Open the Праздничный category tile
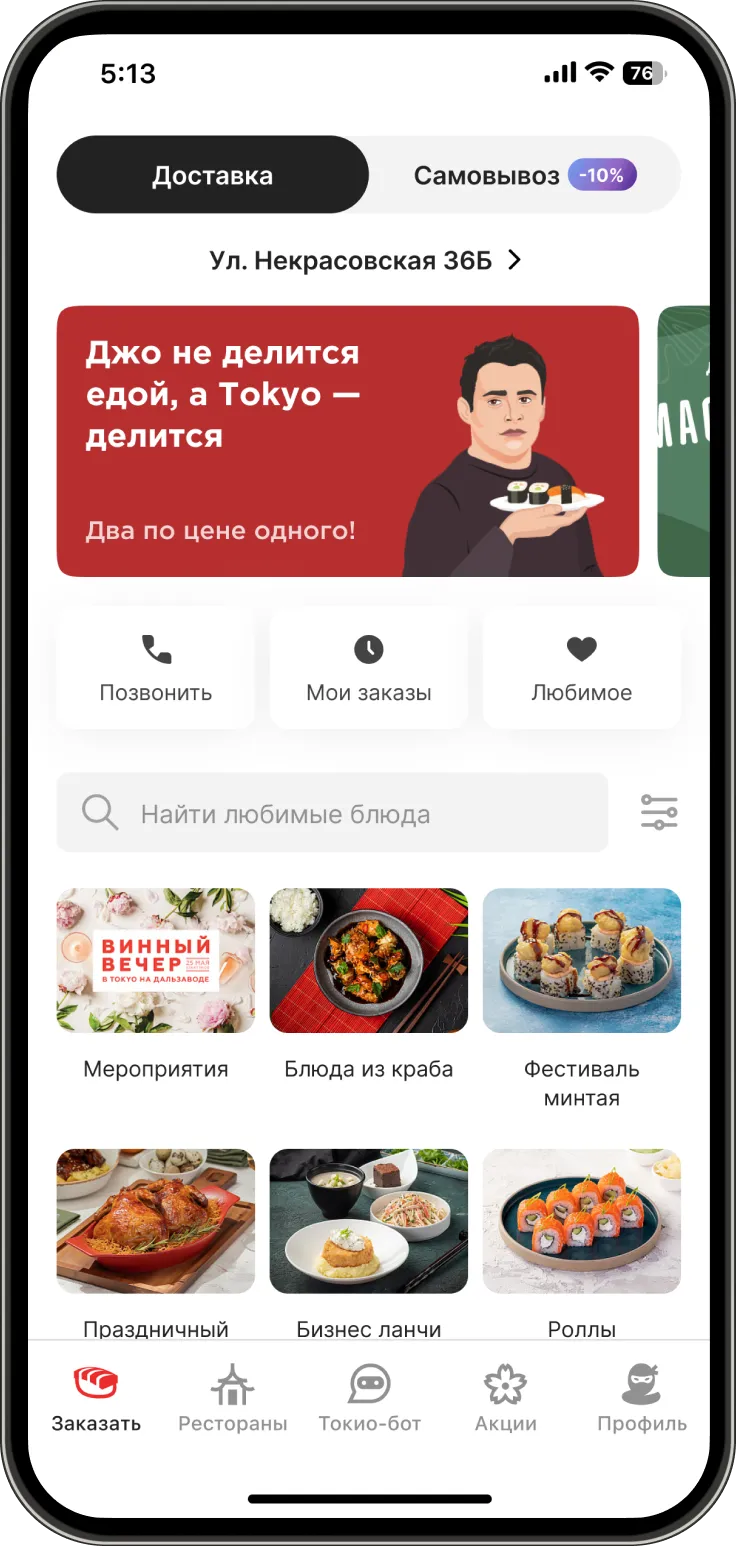This screenshot has width=736, height=1546. 156,1221
